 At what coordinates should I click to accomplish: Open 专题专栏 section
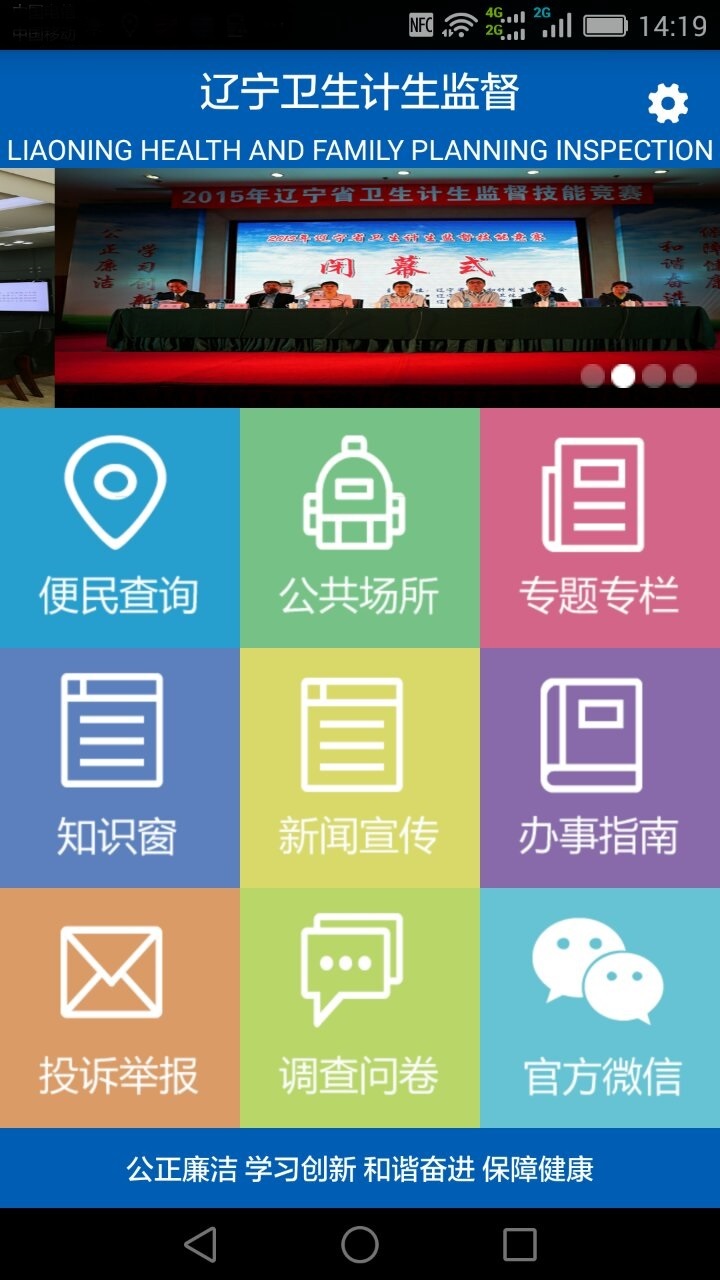tap(599, 527)
